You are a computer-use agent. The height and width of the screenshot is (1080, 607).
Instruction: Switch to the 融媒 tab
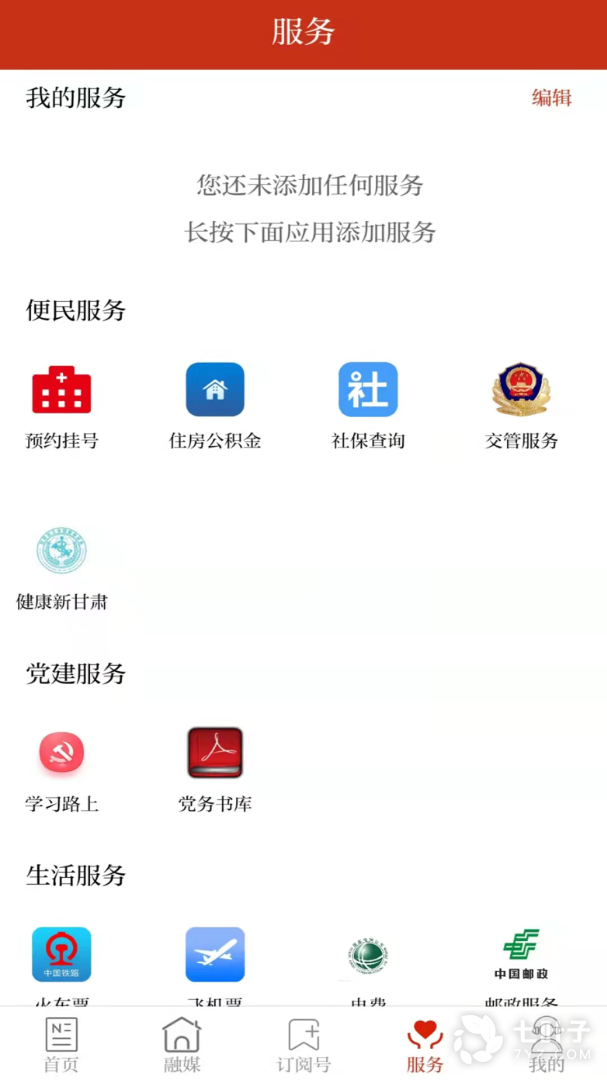click(182, 1044)
